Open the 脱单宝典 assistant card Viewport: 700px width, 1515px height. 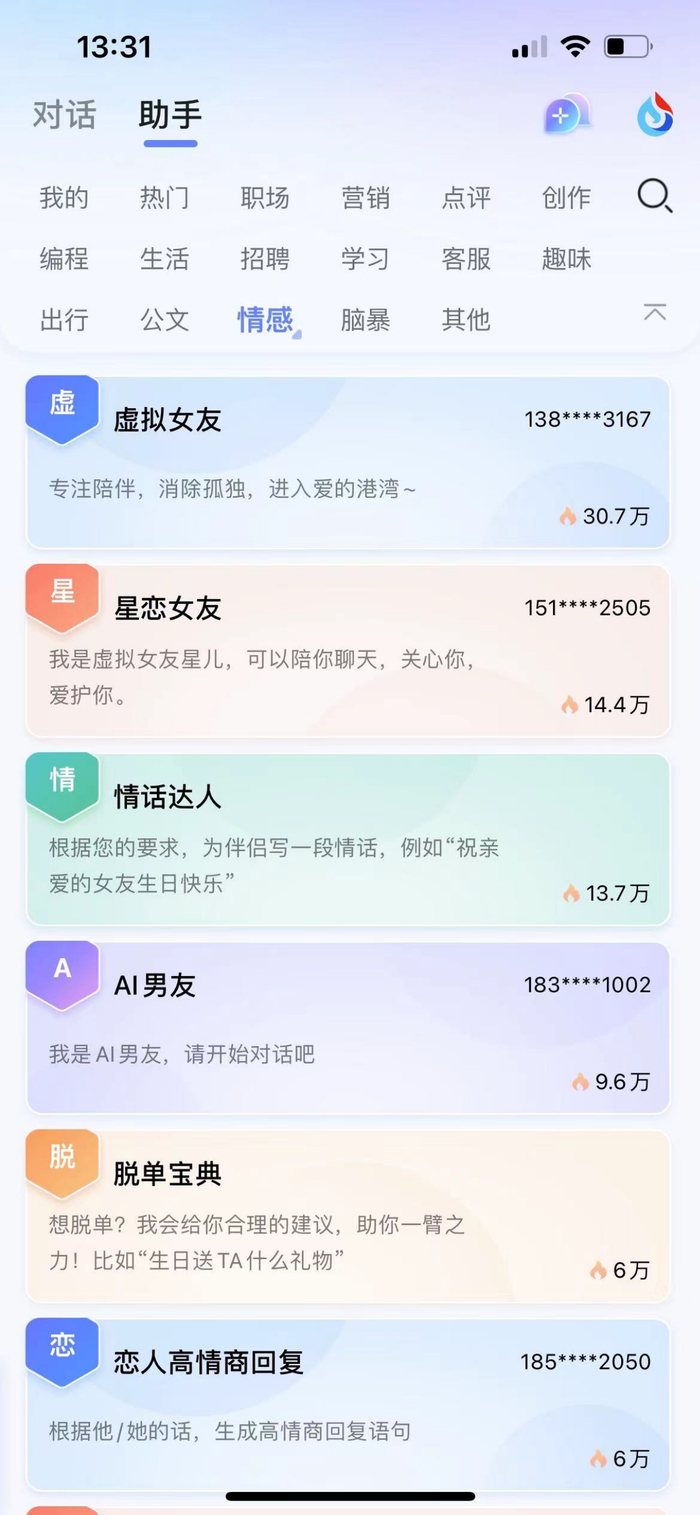(x=348, y=1216)
